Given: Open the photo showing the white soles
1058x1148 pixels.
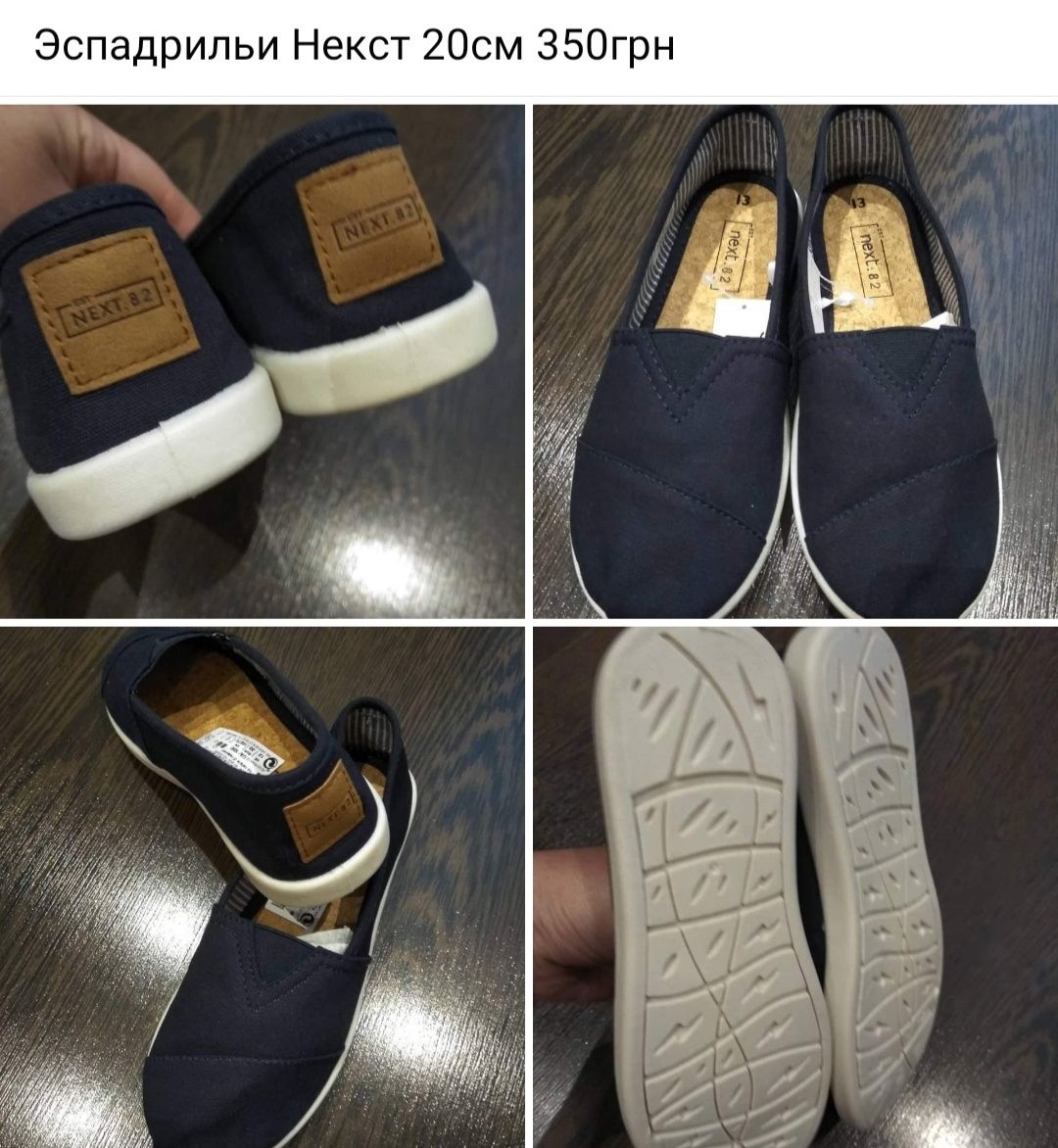Looking at the screenshot, I should click(x=794, y=885).
